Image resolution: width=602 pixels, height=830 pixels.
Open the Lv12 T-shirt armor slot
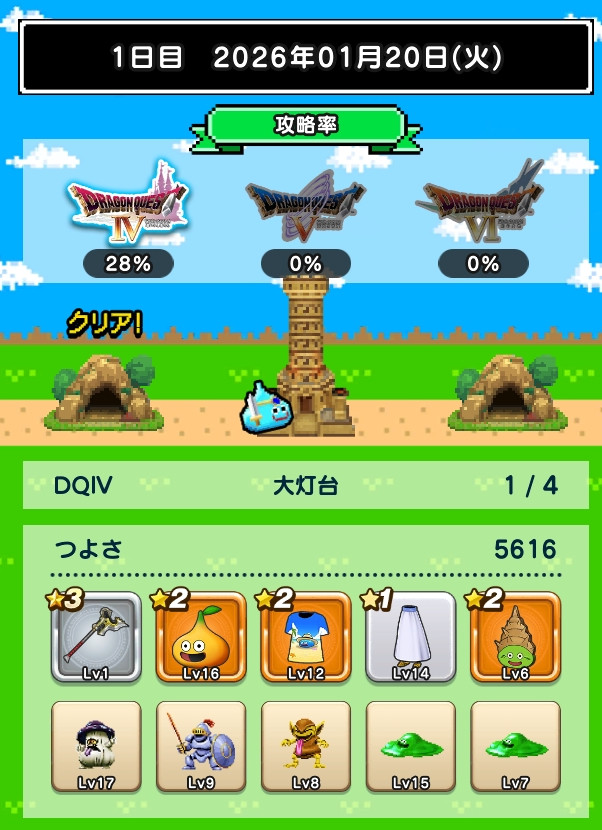point(306,638)
